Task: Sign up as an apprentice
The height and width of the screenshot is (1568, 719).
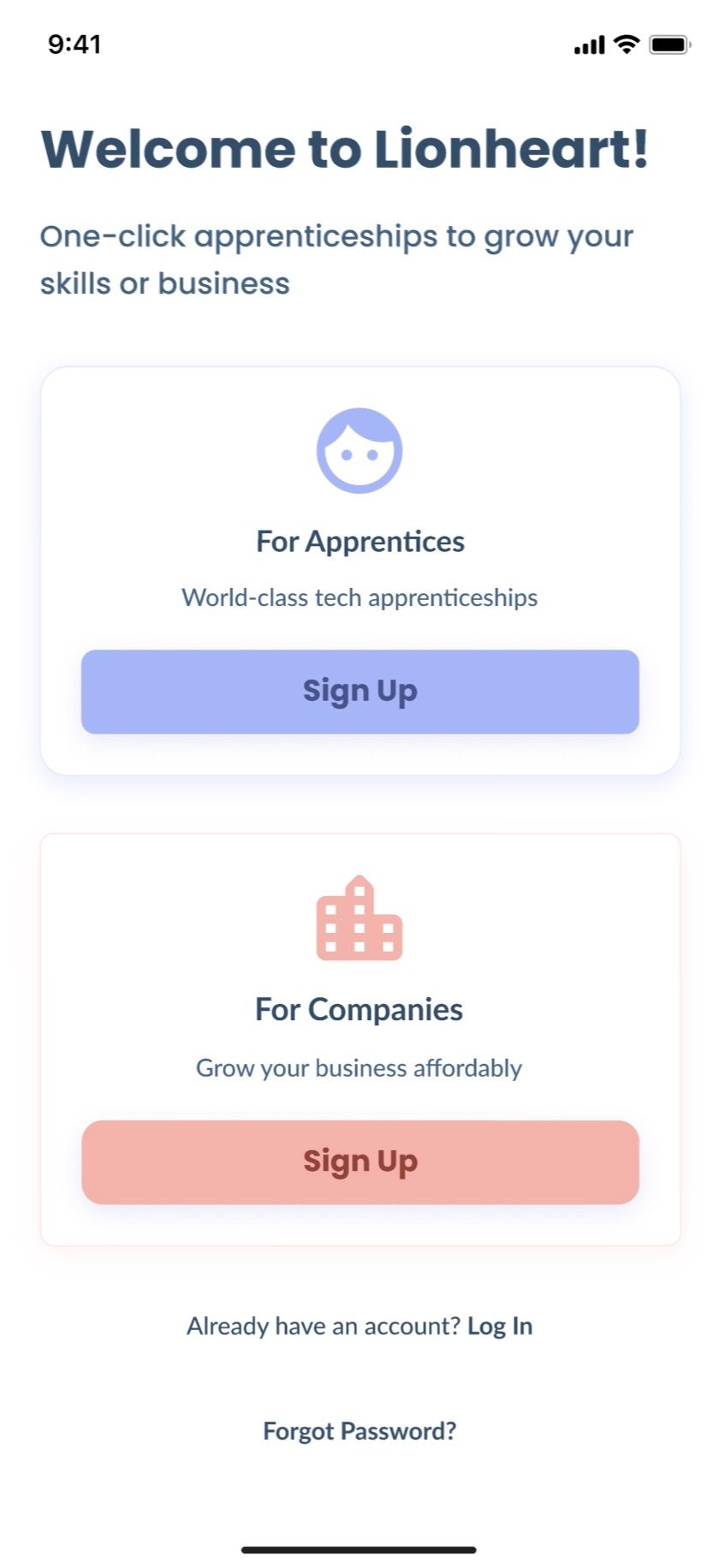Action: [359, 691]
